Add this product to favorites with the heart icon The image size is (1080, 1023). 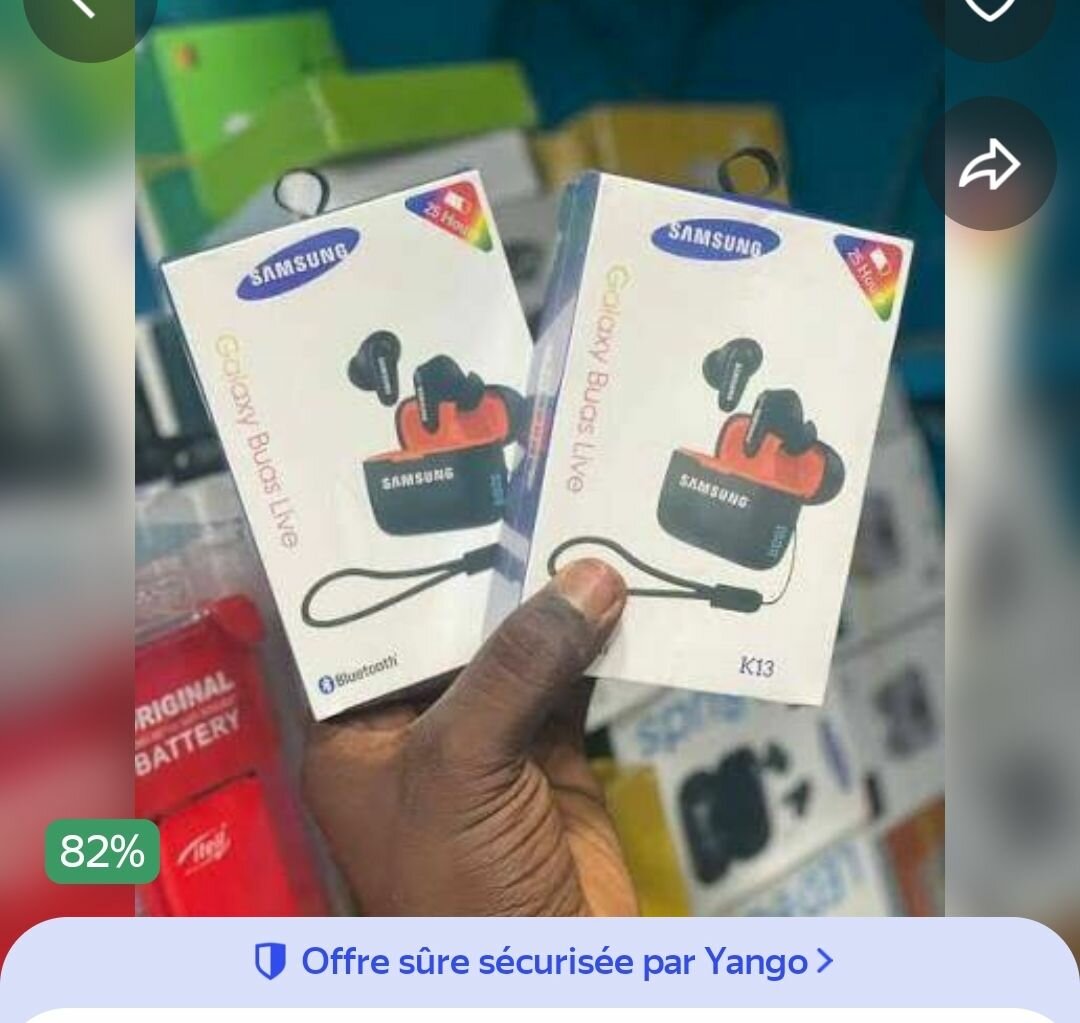point(988,12)
